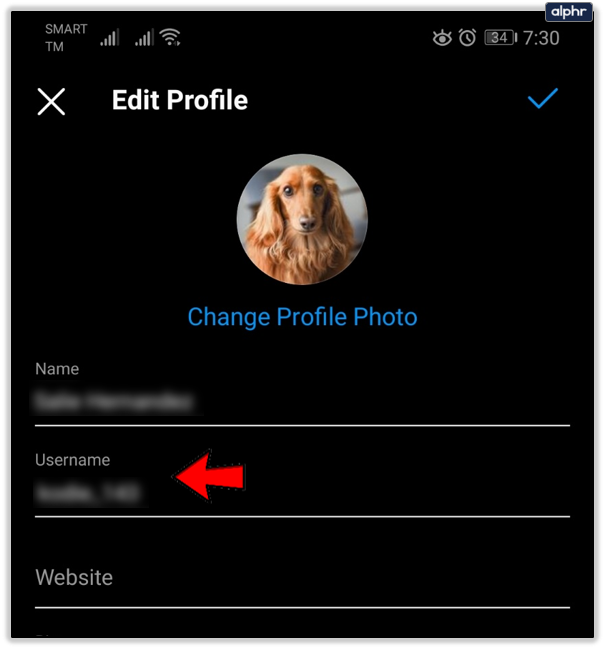
Task: Edit the Username field
Action: (x=300, y=493)
